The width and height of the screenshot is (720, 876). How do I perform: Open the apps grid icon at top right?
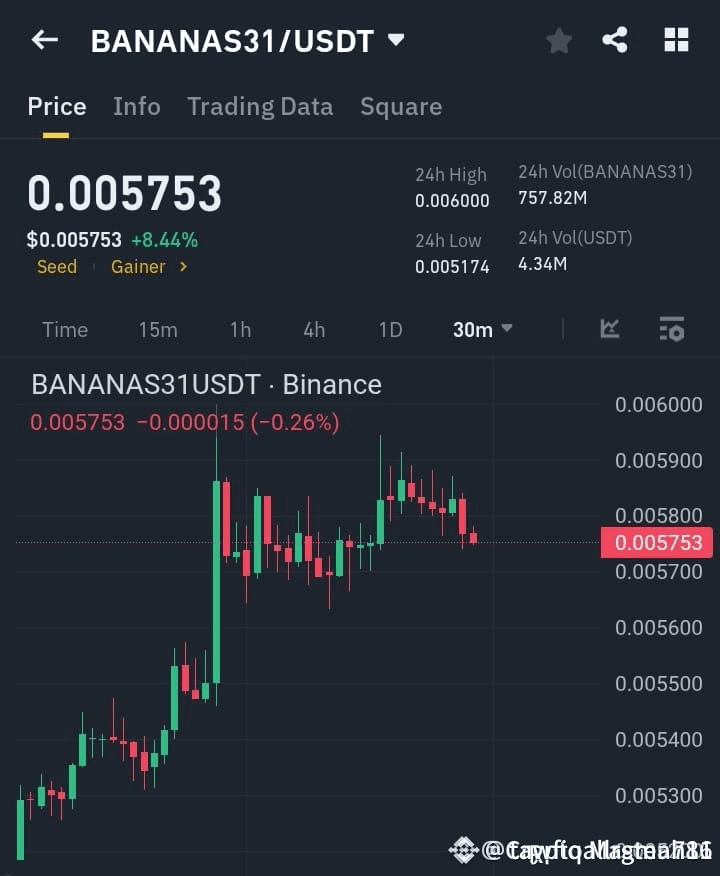[676, 40]
